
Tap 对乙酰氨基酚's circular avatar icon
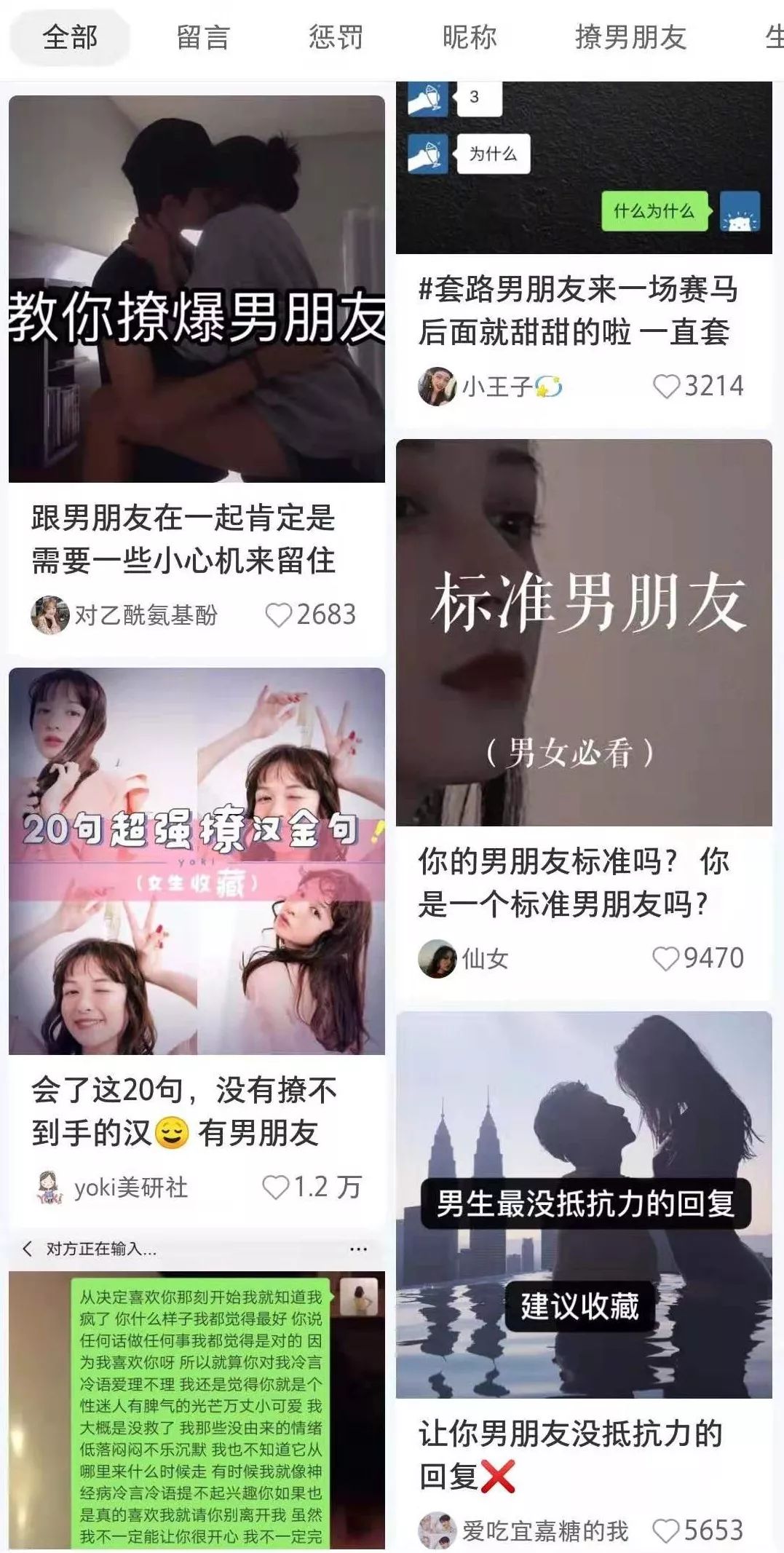click(48, 614)
